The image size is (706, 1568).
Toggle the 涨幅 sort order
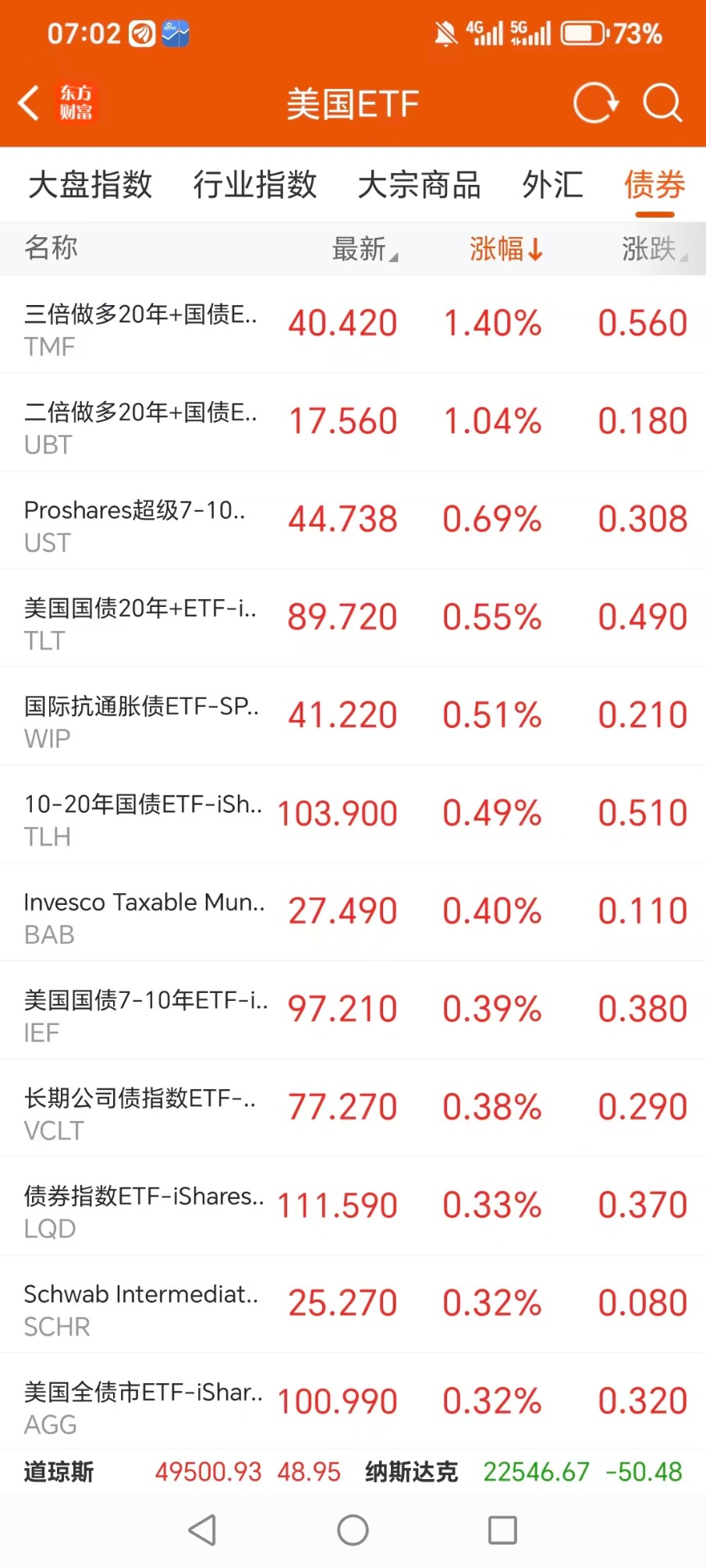pos(506,249)
